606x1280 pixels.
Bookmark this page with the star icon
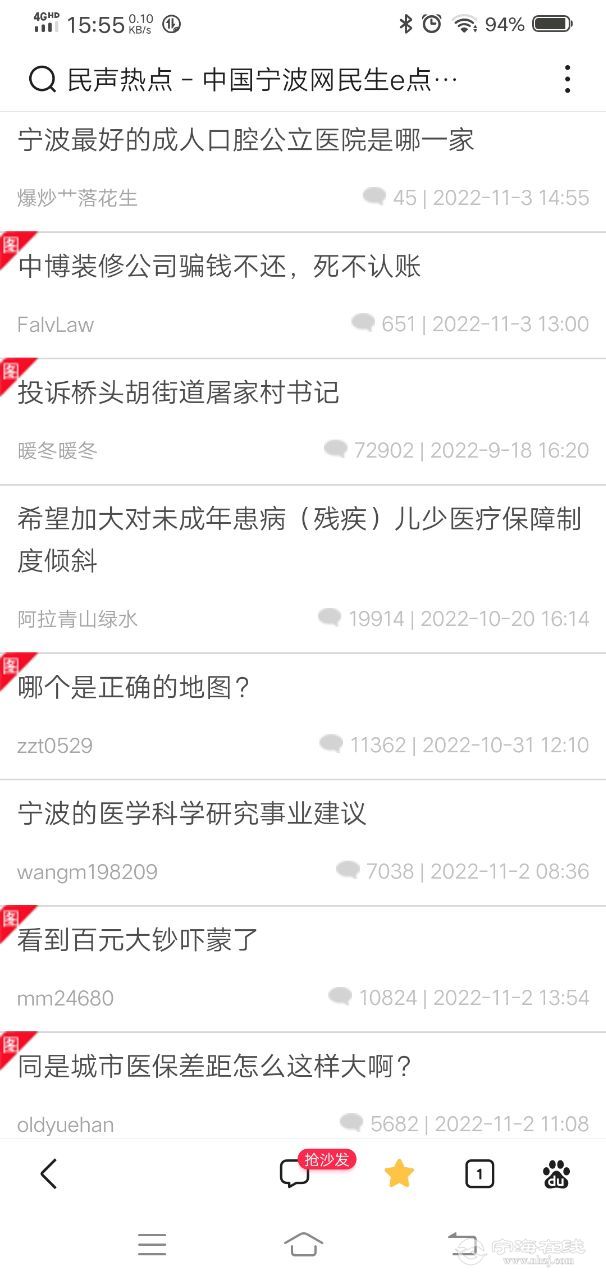click(399, 1173)
